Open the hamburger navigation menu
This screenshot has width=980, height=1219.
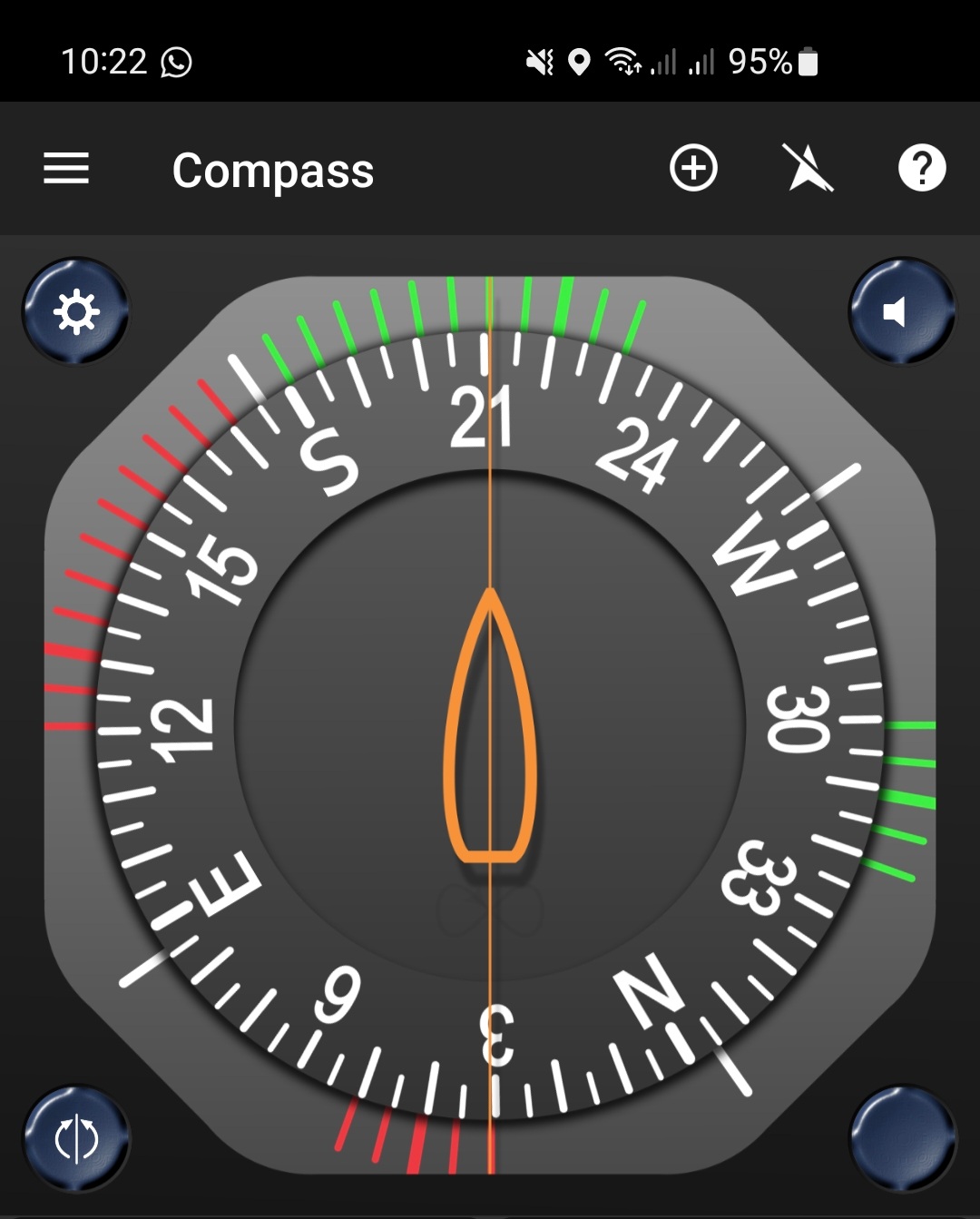click(x=66, y=169)
